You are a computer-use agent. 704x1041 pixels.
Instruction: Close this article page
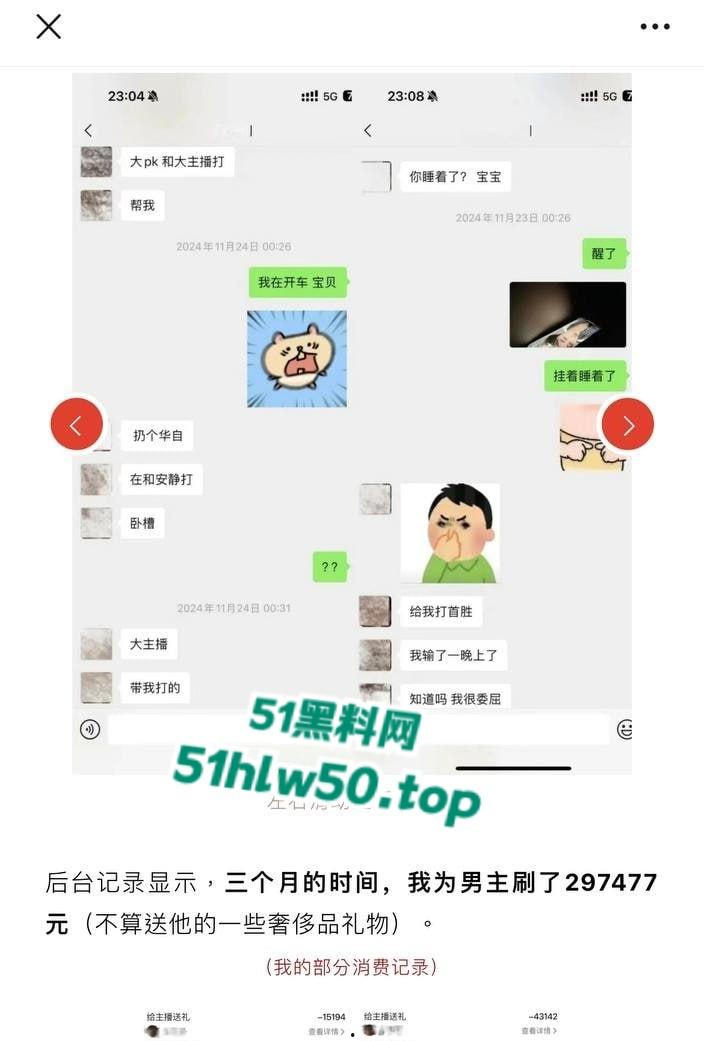click(48, 27)
